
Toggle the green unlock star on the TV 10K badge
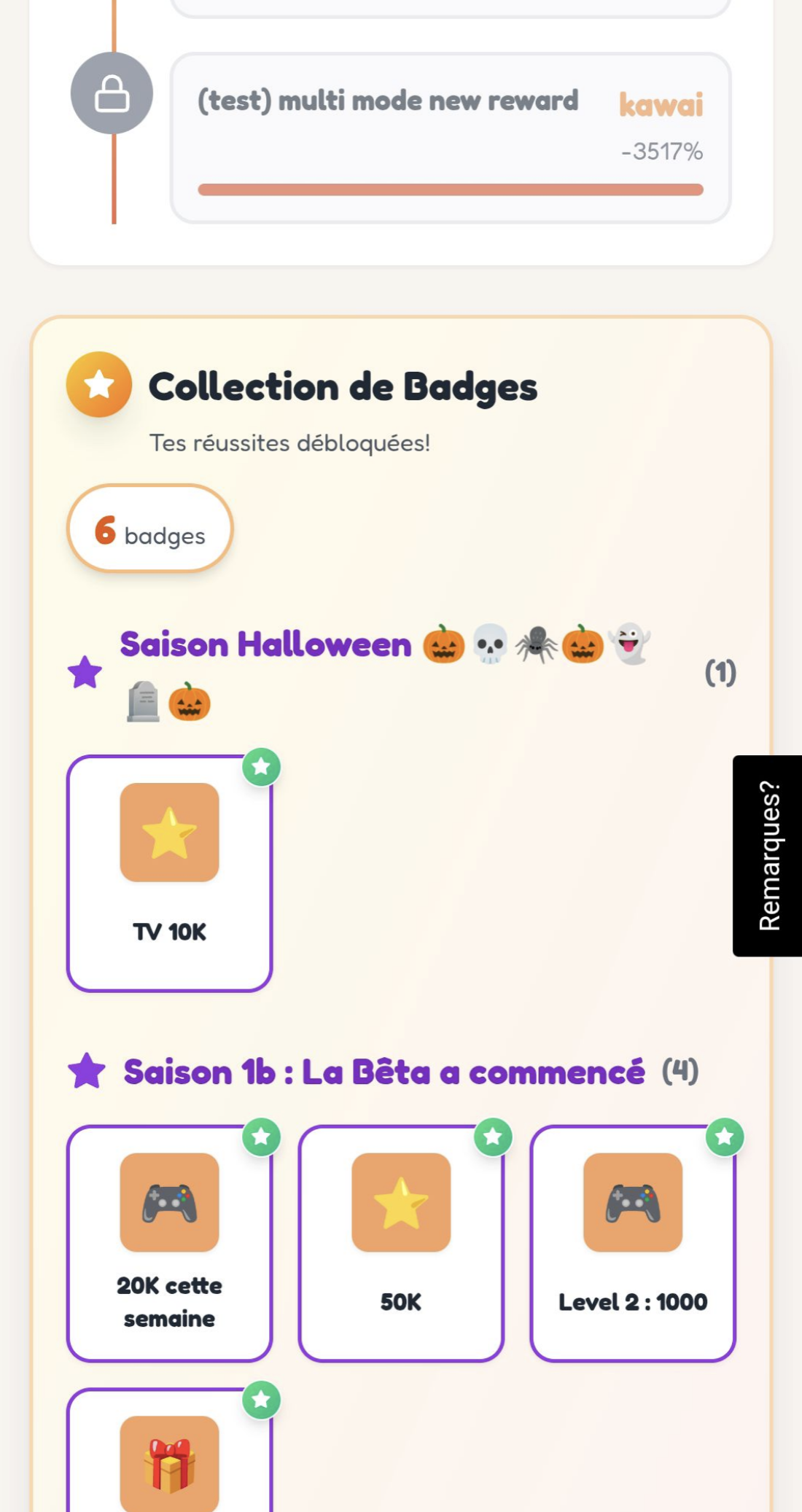click(x=260, y=767)
